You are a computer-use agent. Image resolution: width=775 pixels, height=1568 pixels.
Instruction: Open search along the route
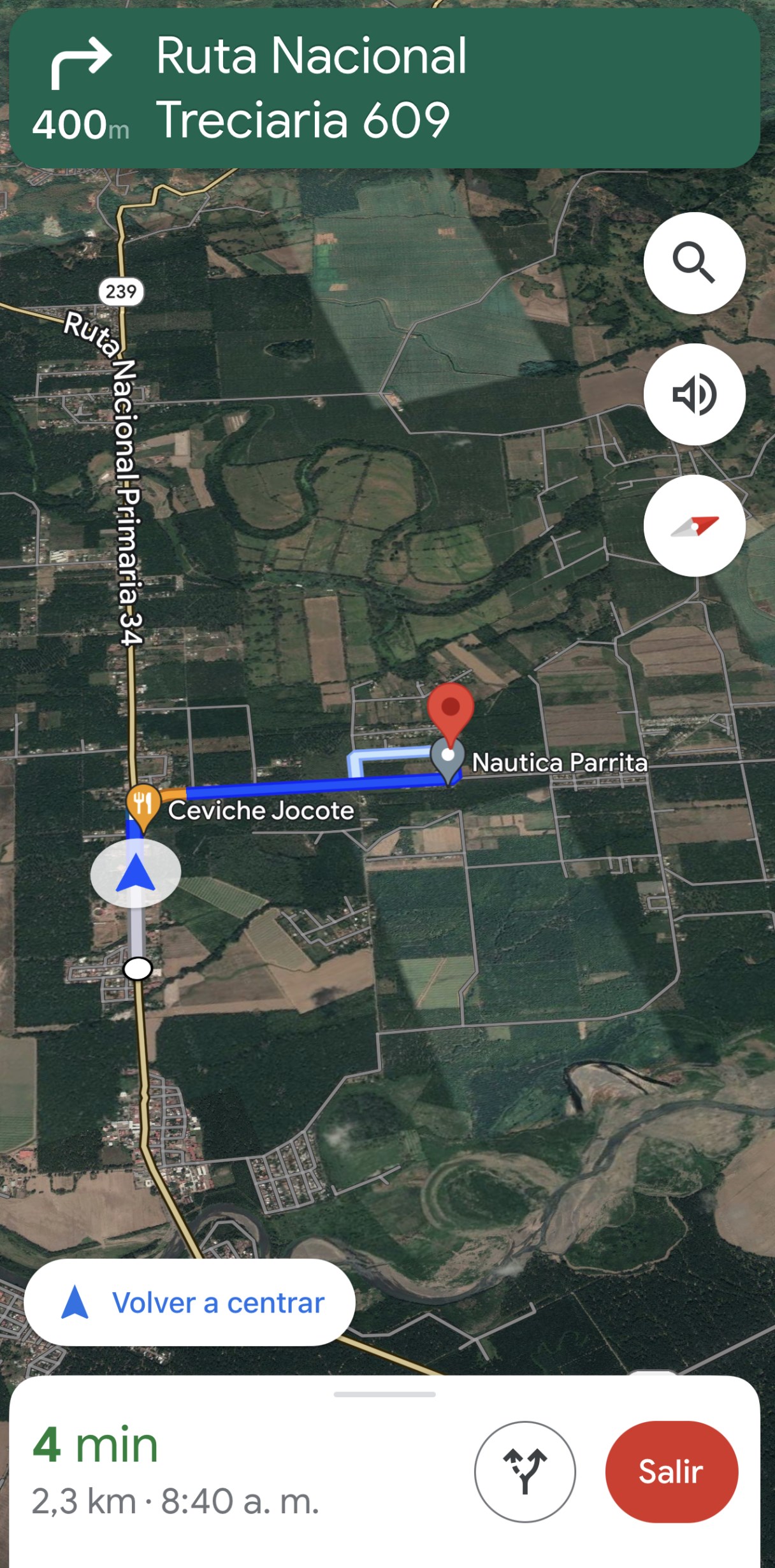pyautogui.click(x=694, y=263)
